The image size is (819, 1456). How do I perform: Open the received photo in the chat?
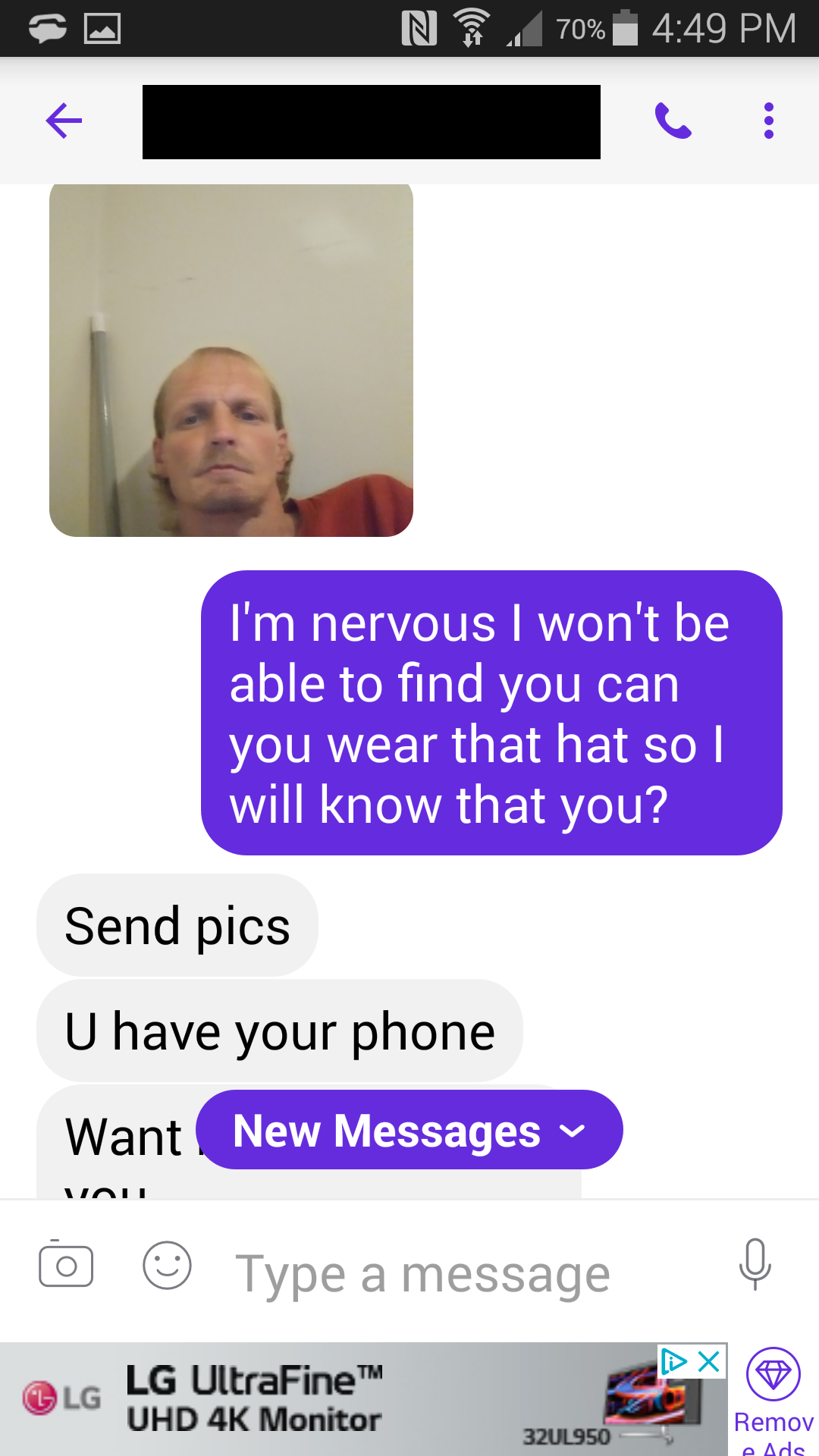pyautogui.click(x=231, y=360)
